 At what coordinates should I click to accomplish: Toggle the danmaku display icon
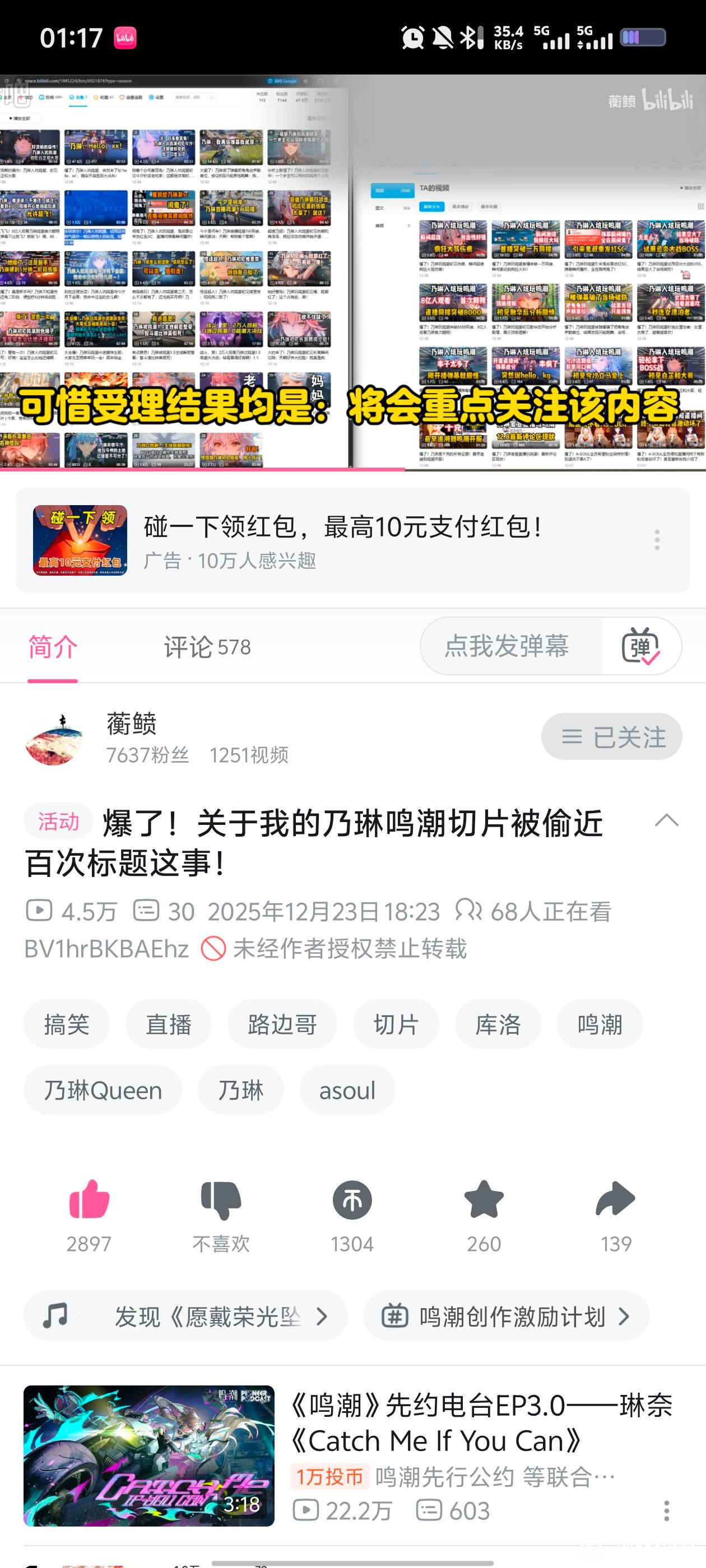(x=640, y=646)
